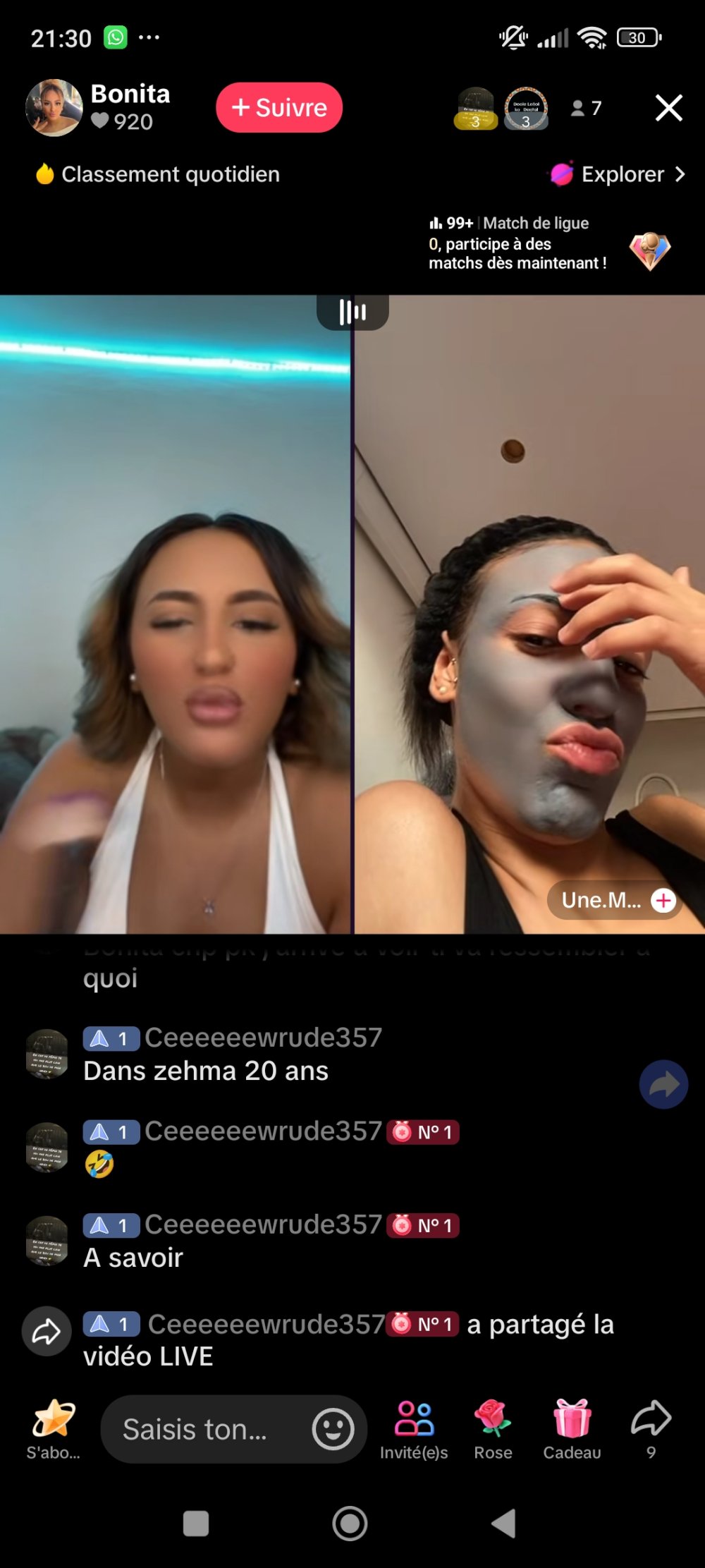Close the live stream

pyautogui.click(x=668, y=108)
